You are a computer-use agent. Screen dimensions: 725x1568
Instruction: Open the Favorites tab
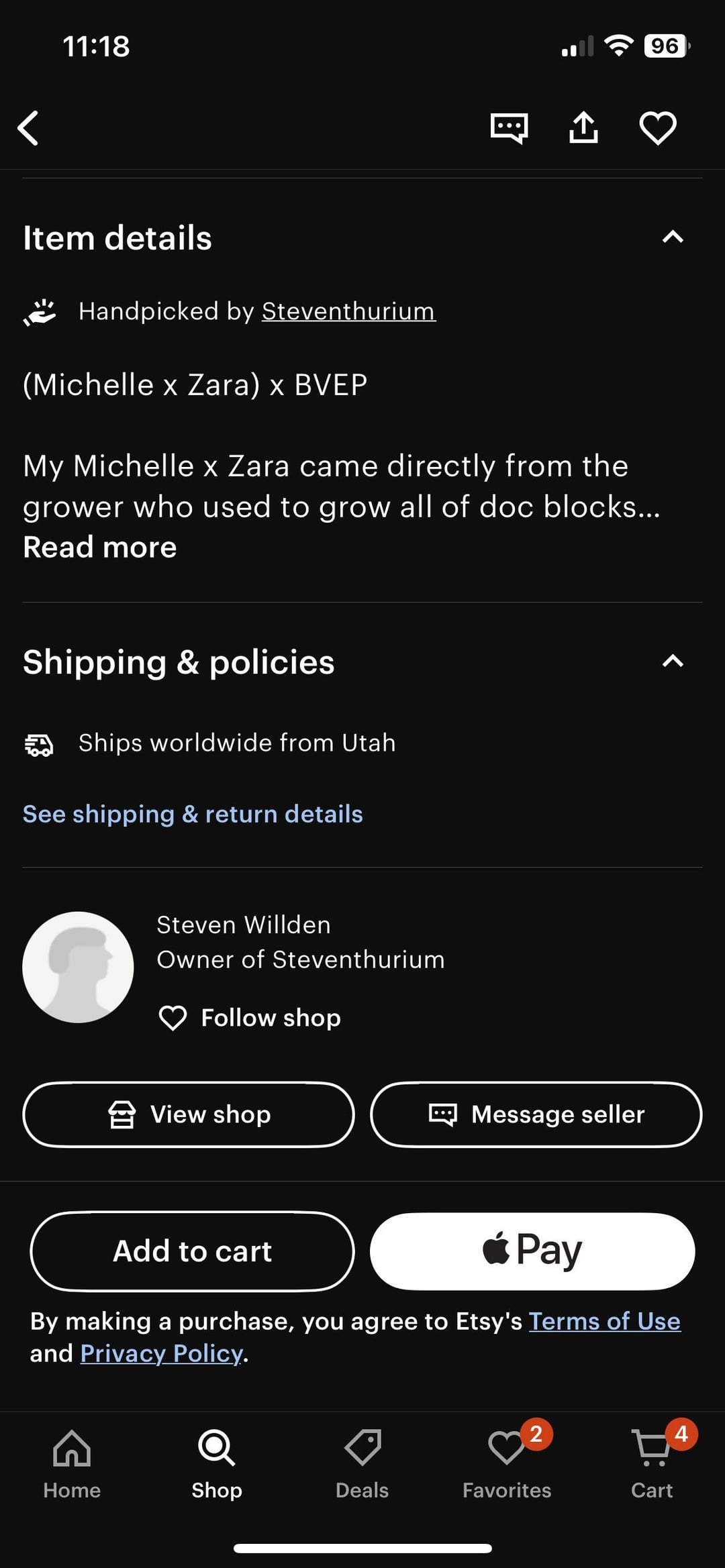(507, 1465)
